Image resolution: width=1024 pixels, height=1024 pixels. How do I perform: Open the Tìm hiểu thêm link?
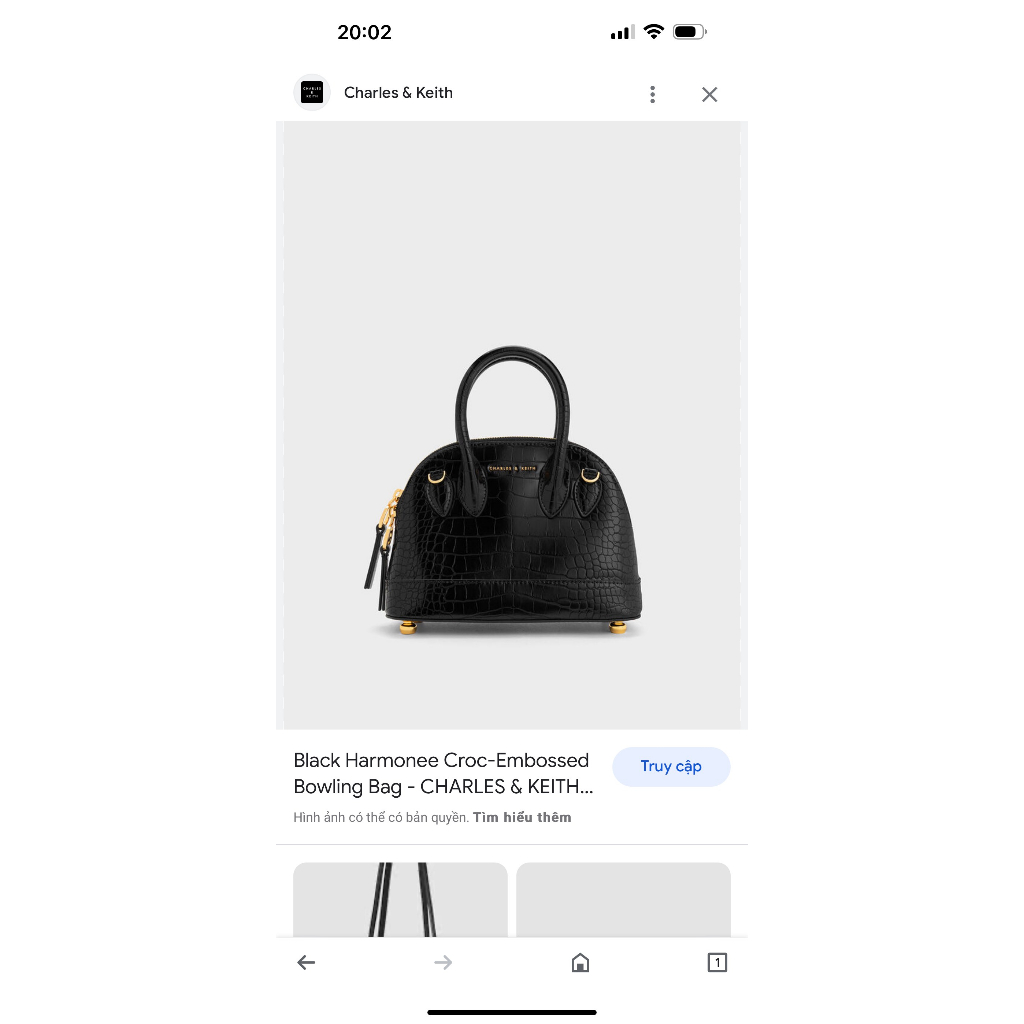pos(522,817)
